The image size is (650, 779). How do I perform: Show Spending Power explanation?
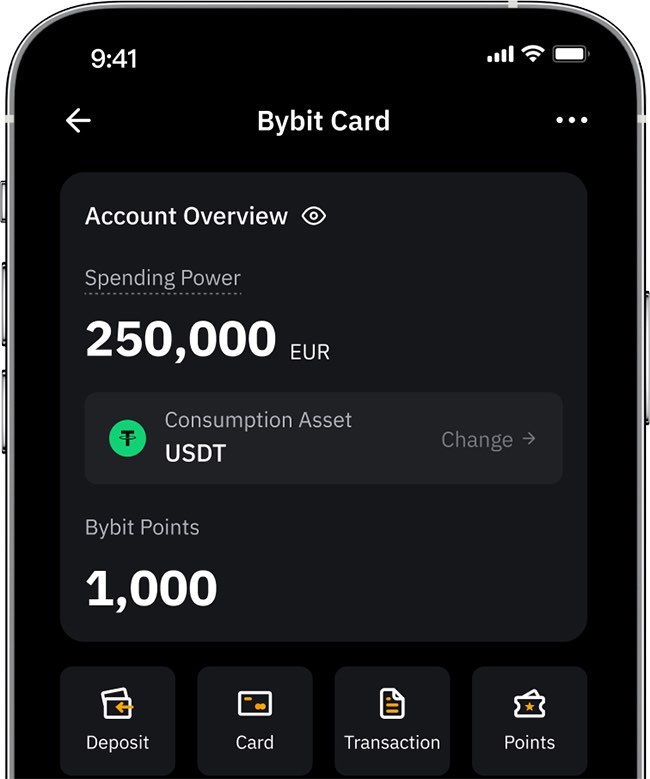coord(163,278)
